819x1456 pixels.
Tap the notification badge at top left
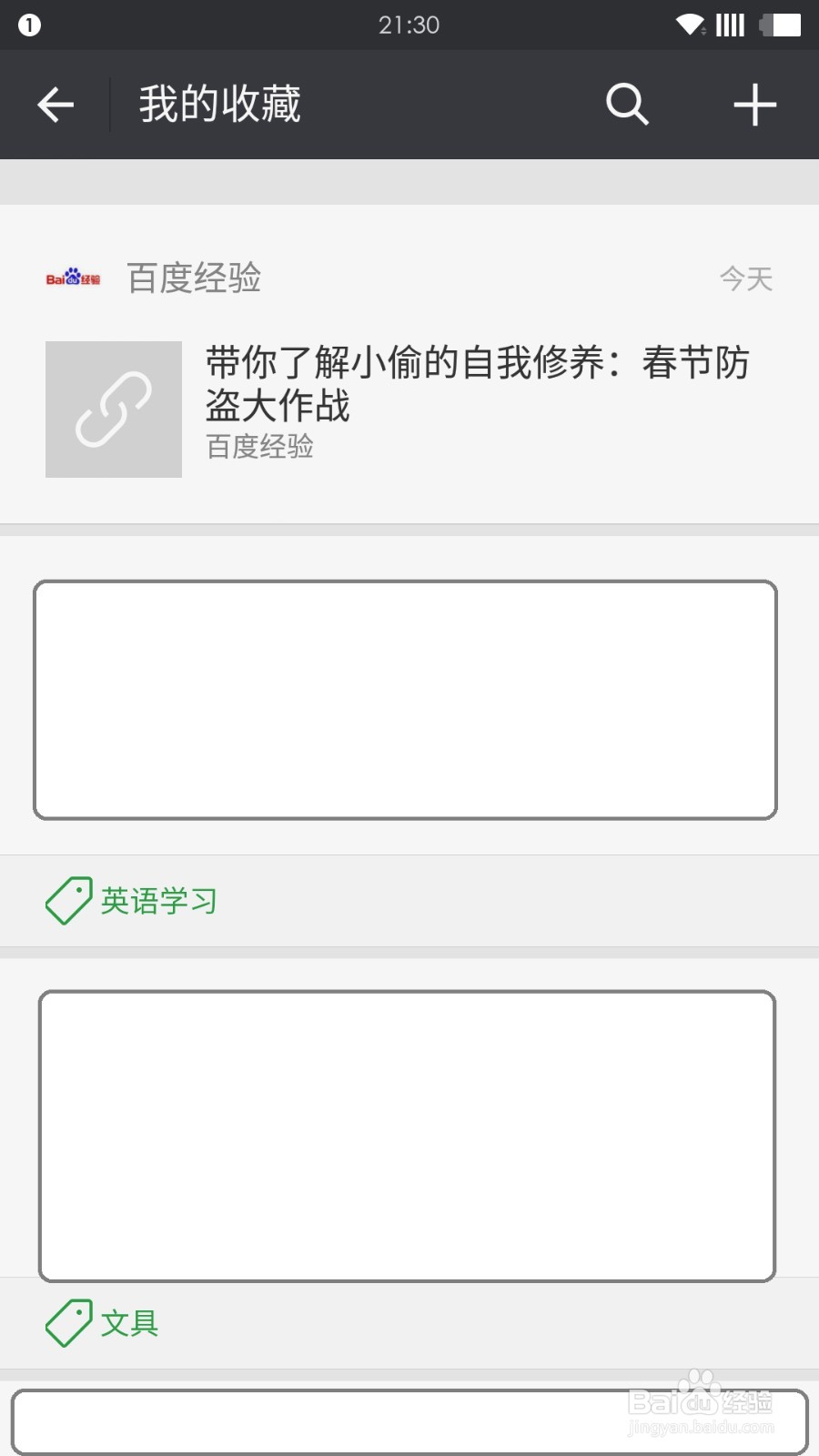[x=31, y=25]
